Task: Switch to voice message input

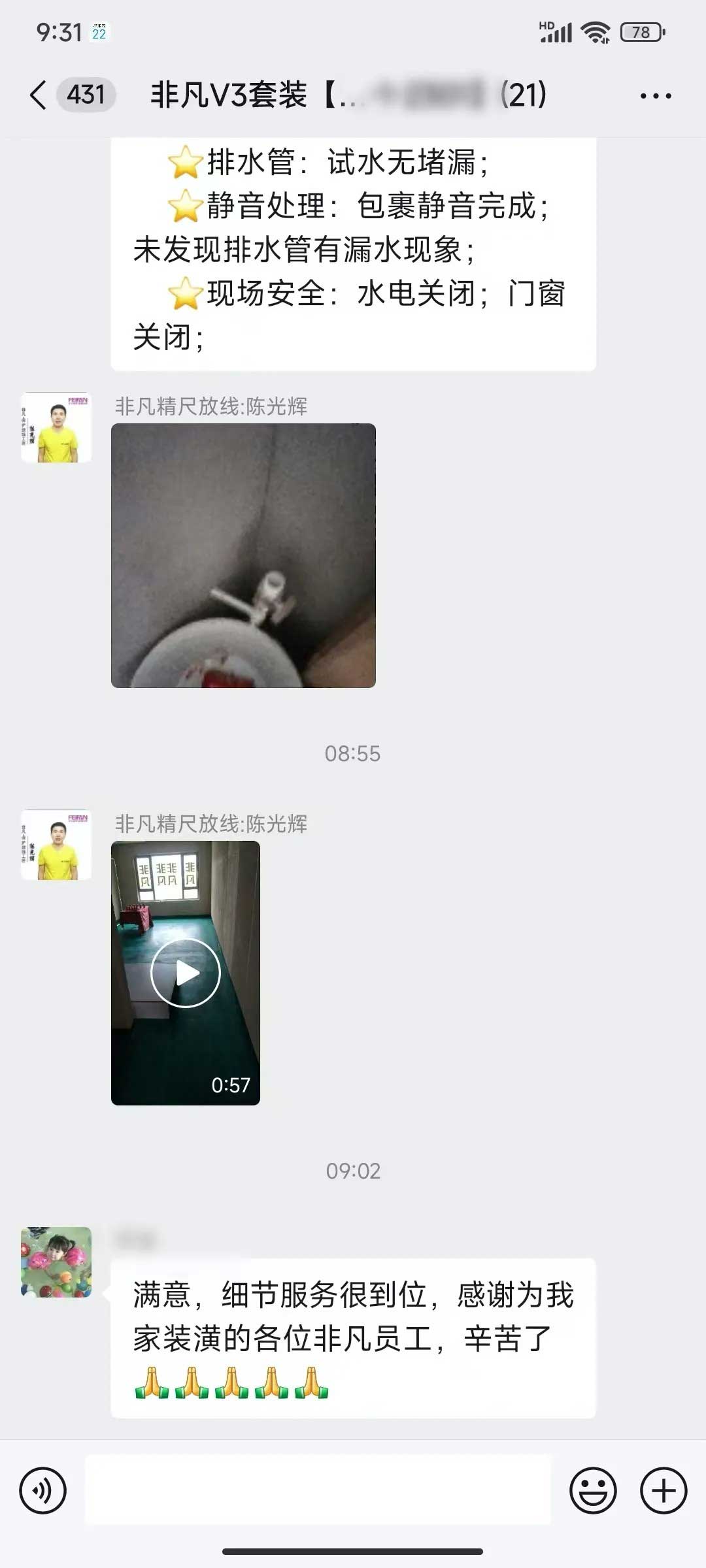Action: 43,1491
